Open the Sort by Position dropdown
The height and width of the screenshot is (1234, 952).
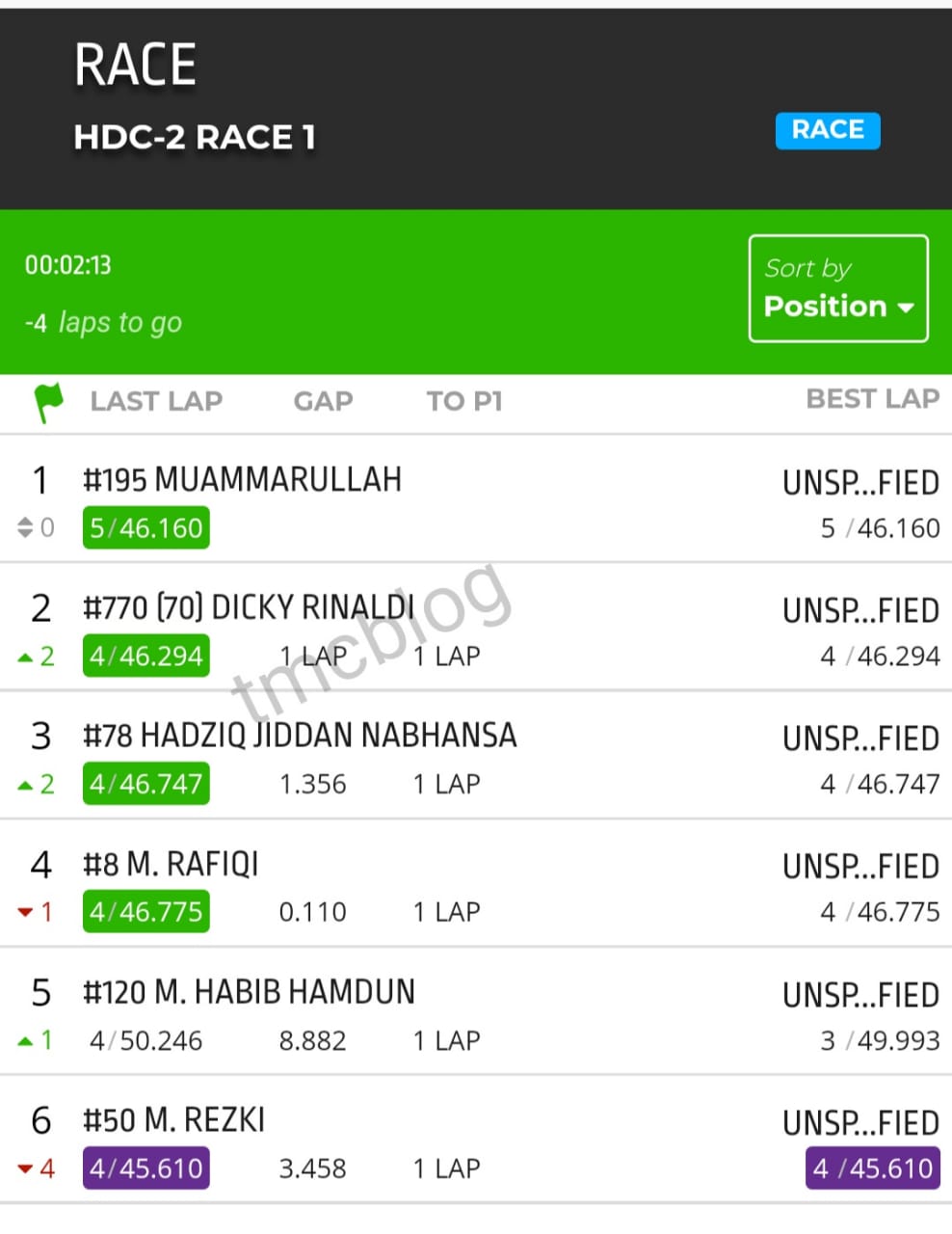tap(838, 288)
